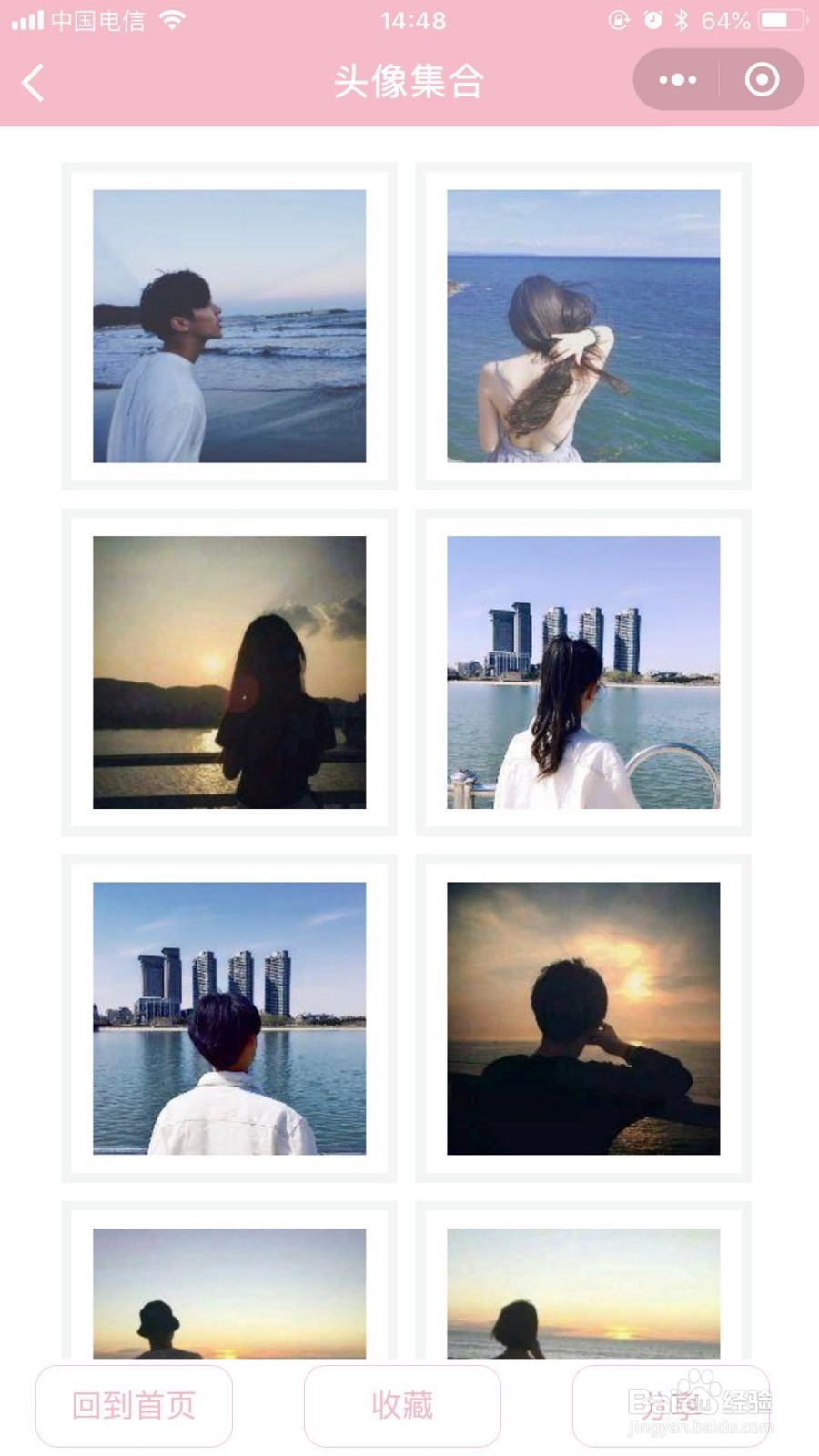The image size is (819, 1456).
Task: Open avatar of boy silhouette leaning on railing
Action: [583, 1017]
